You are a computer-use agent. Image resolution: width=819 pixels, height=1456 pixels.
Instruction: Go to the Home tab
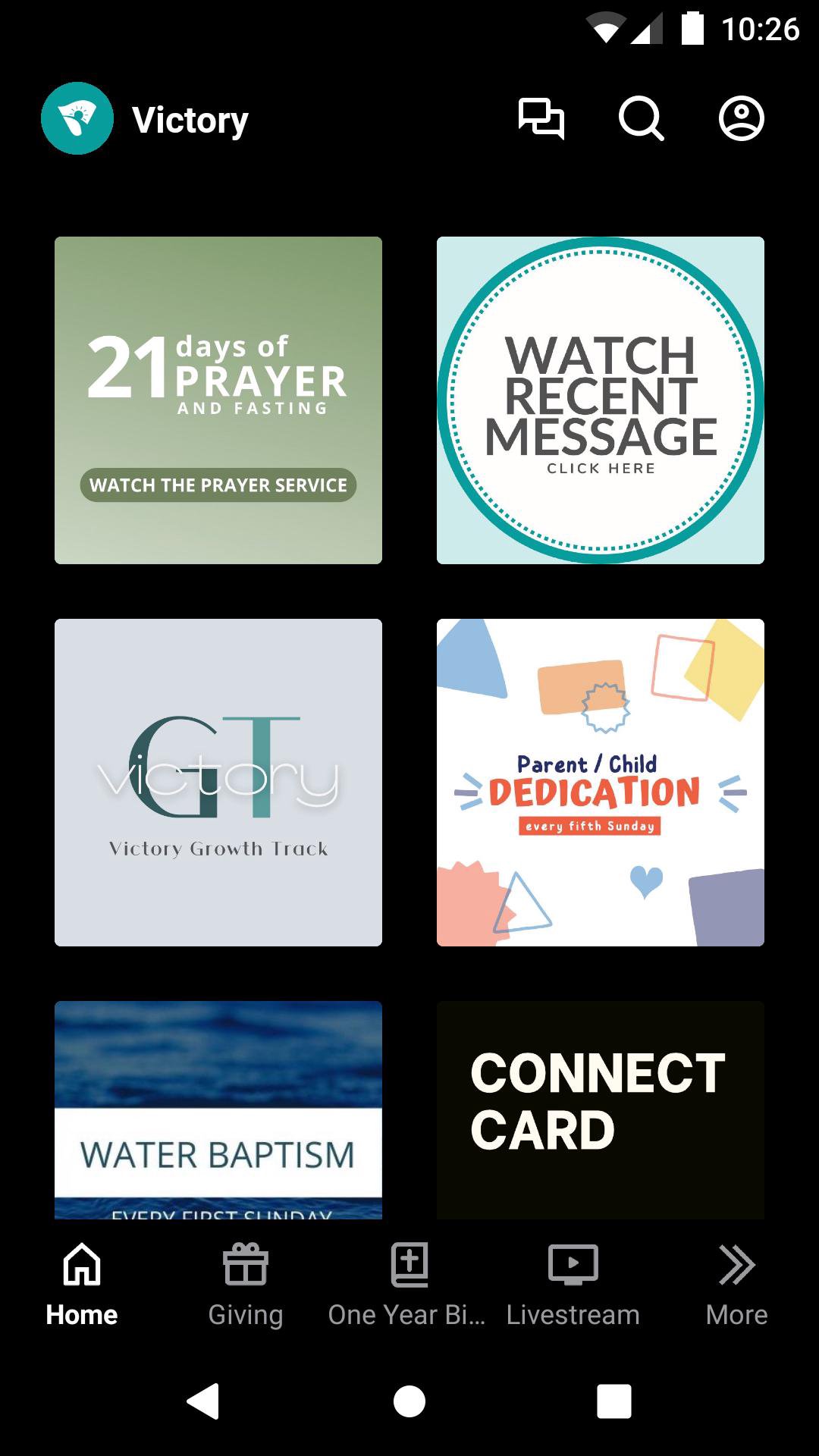click(x=82, y=1283)
